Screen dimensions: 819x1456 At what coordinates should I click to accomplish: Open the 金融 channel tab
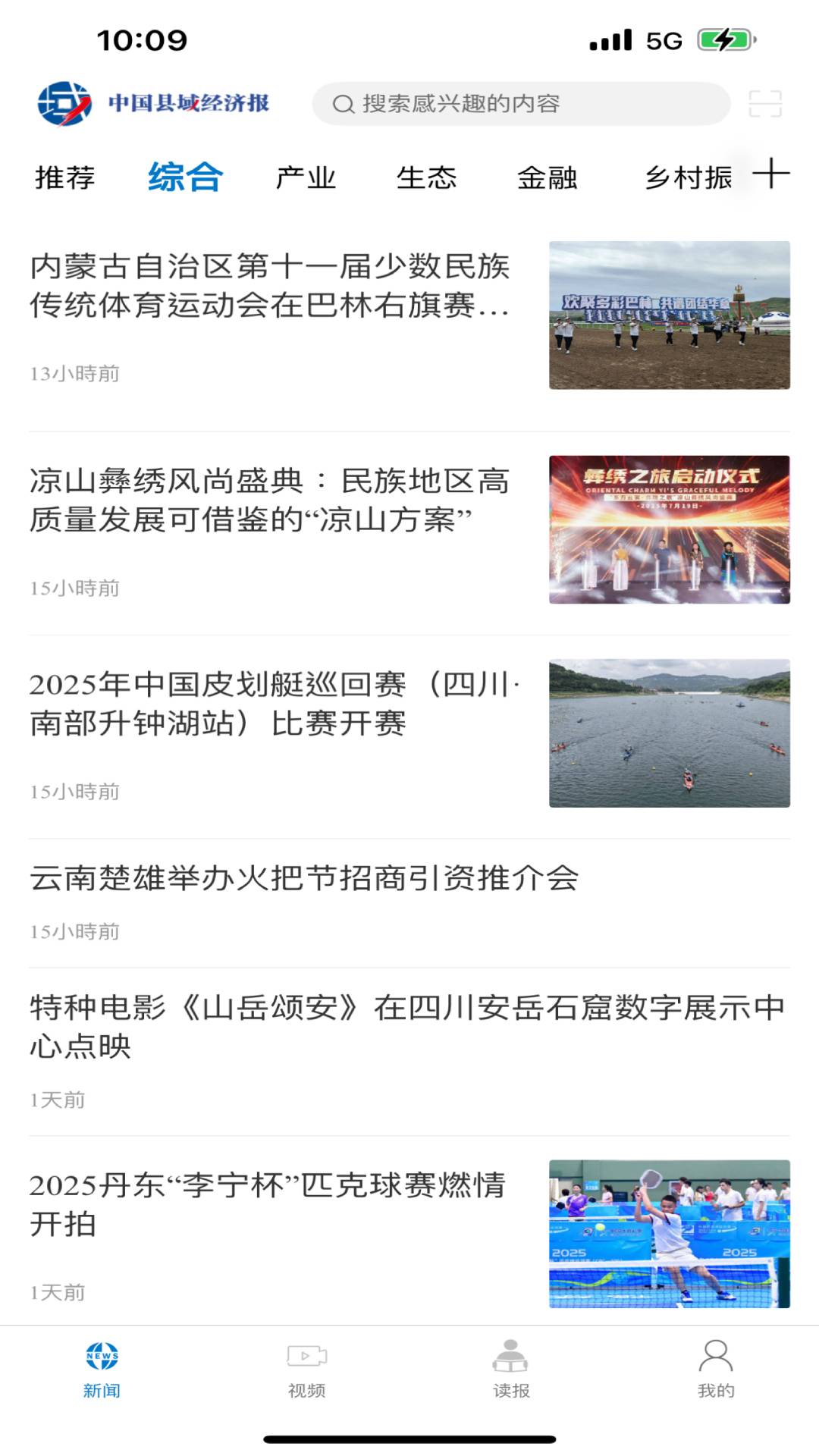tap(549, 179)
